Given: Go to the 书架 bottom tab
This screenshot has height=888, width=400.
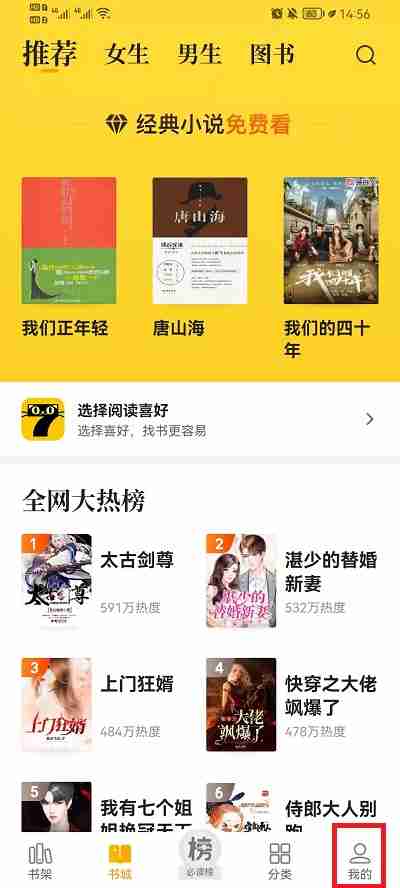Looking at the screenshot, I should pyautogui.click(x=40, y=860).
